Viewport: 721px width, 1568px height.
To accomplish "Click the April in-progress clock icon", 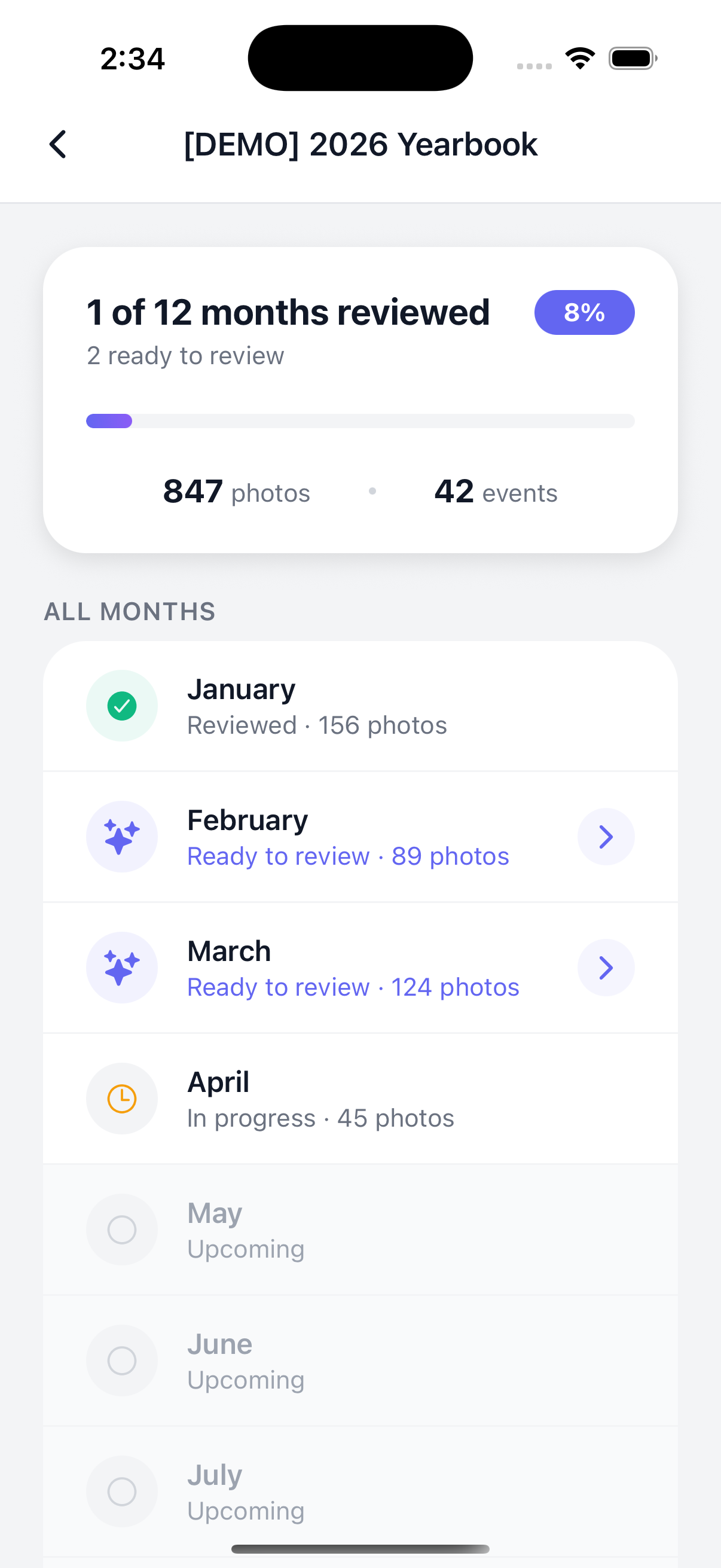I will pyautogui.click(x=122, y=1098).
